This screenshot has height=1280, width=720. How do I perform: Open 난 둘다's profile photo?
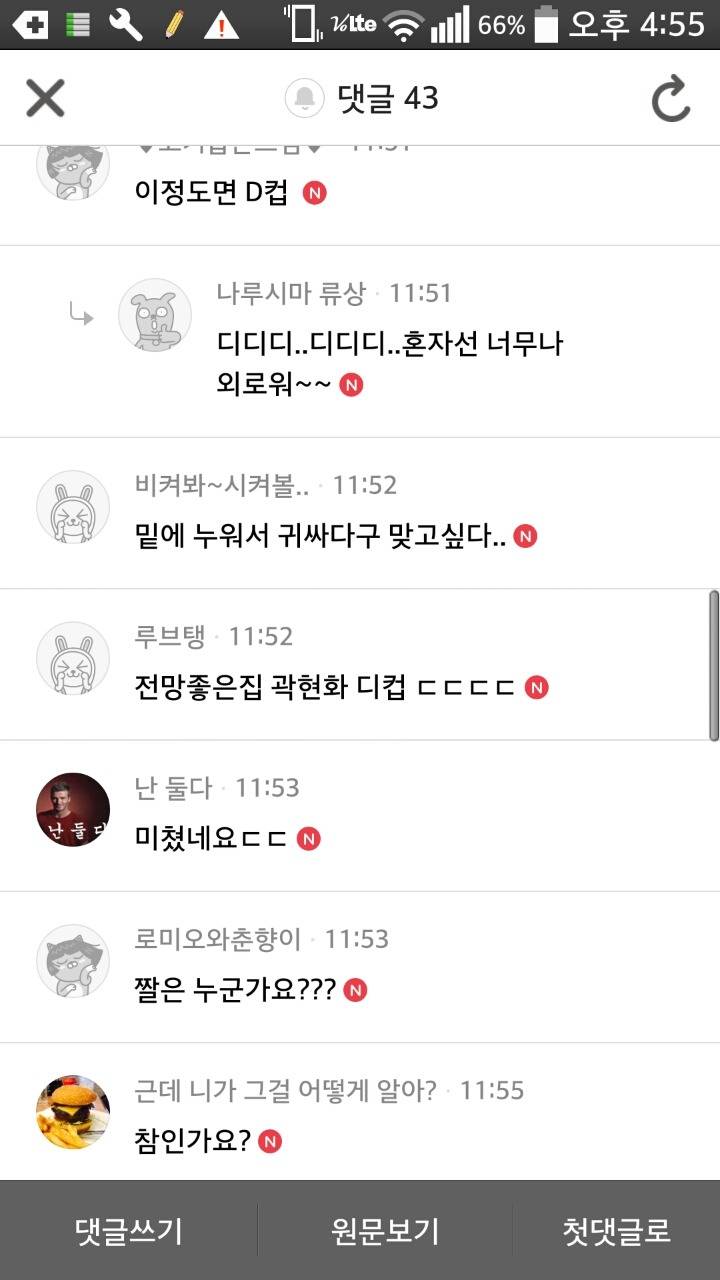click(72, 810)
